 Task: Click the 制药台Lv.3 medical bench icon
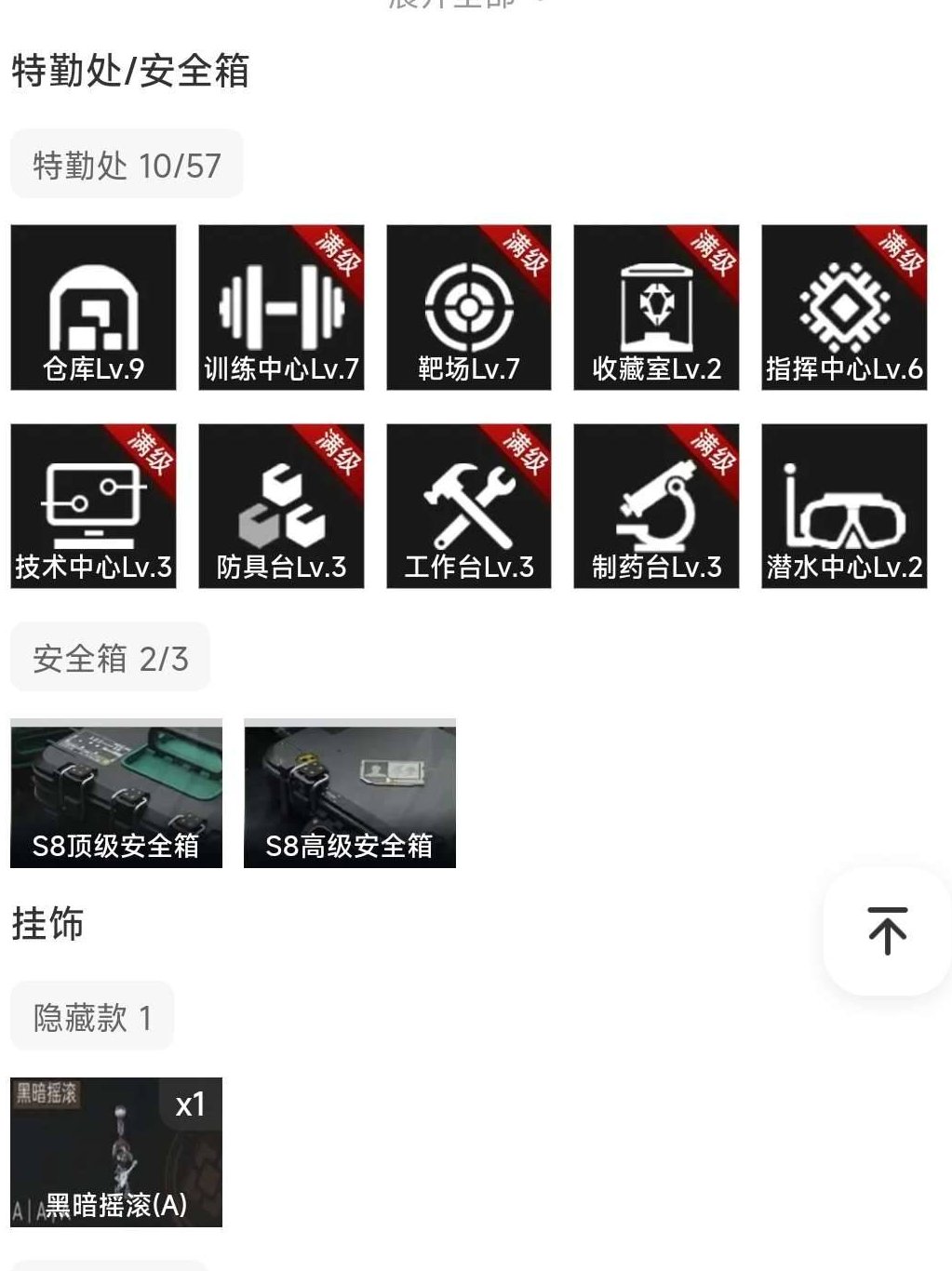[655, 507]
